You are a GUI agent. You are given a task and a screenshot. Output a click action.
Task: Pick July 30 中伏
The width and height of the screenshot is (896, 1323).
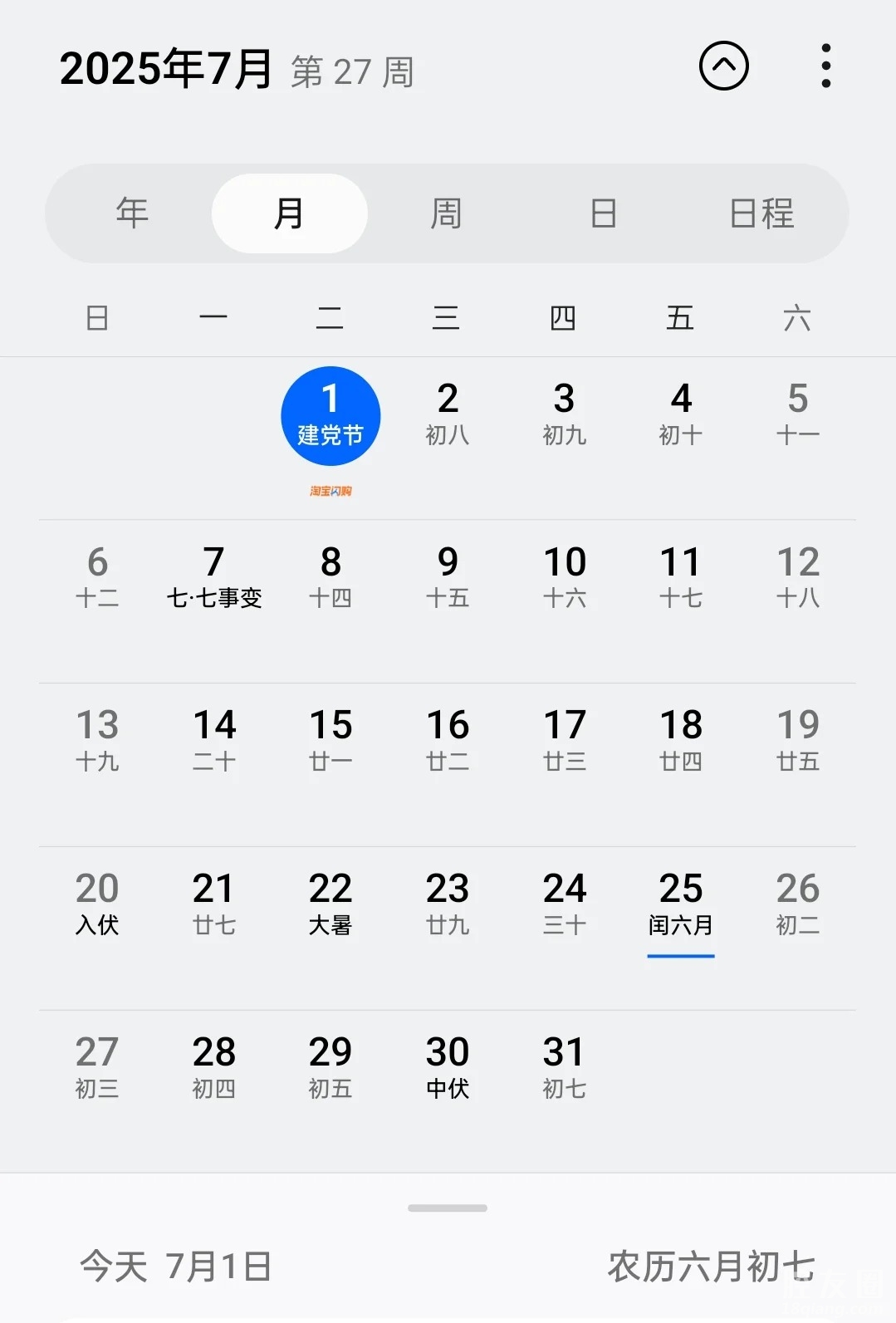(448, 1067)
